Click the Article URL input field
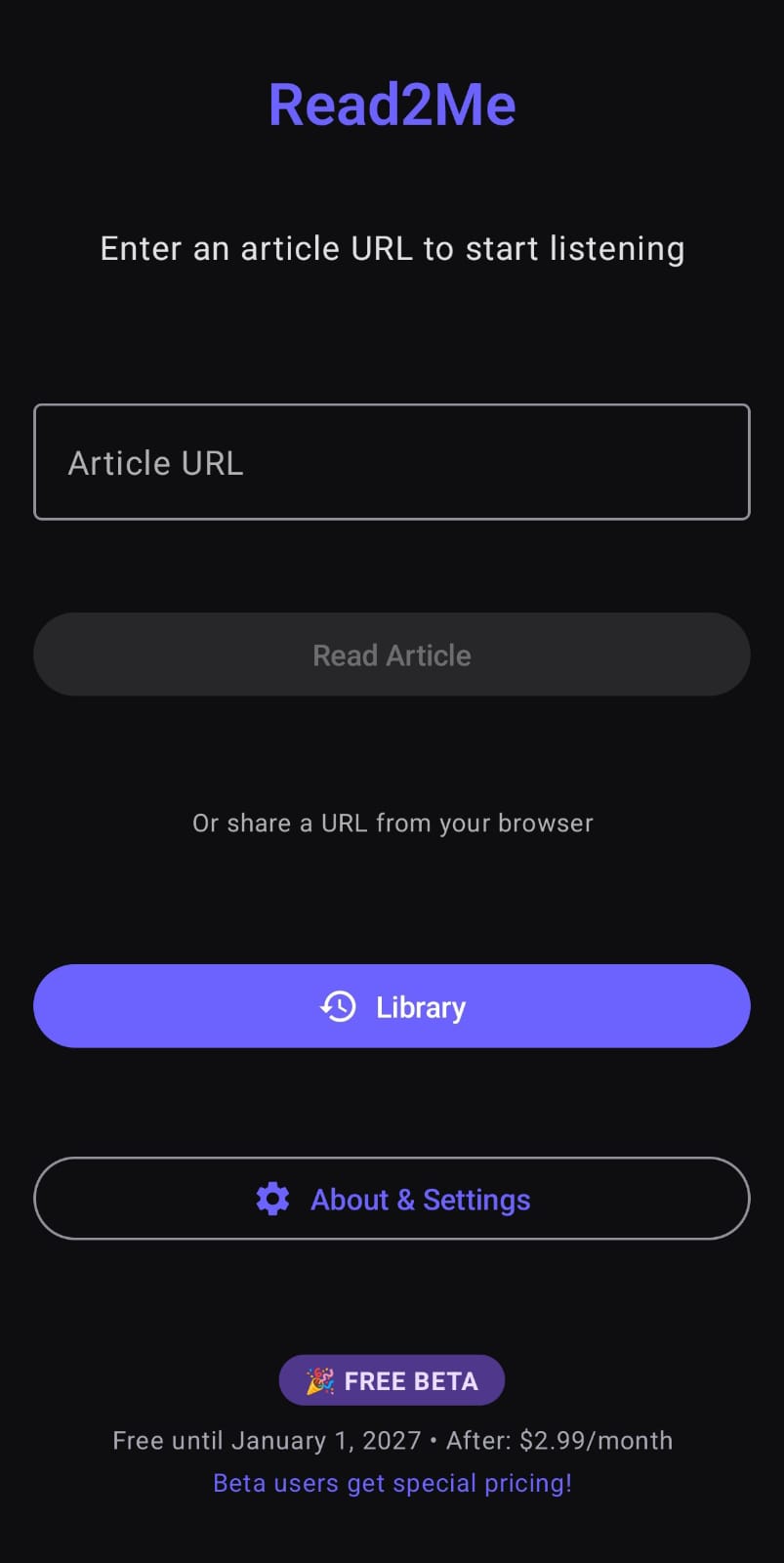Viewport: 784px width, 1563px height. click(392, 461)
